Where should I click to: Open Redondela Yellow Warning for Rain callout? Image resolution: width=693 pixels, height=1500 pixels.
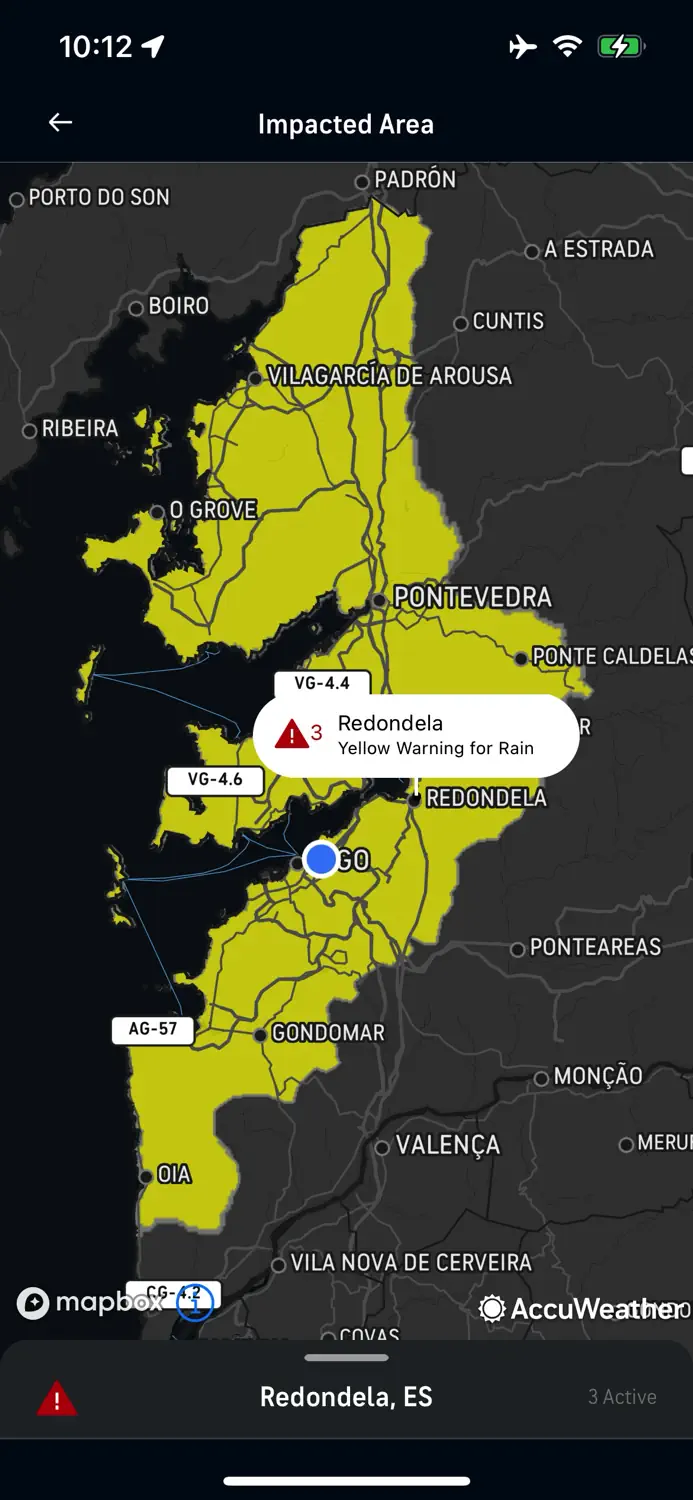pos(416,735)
